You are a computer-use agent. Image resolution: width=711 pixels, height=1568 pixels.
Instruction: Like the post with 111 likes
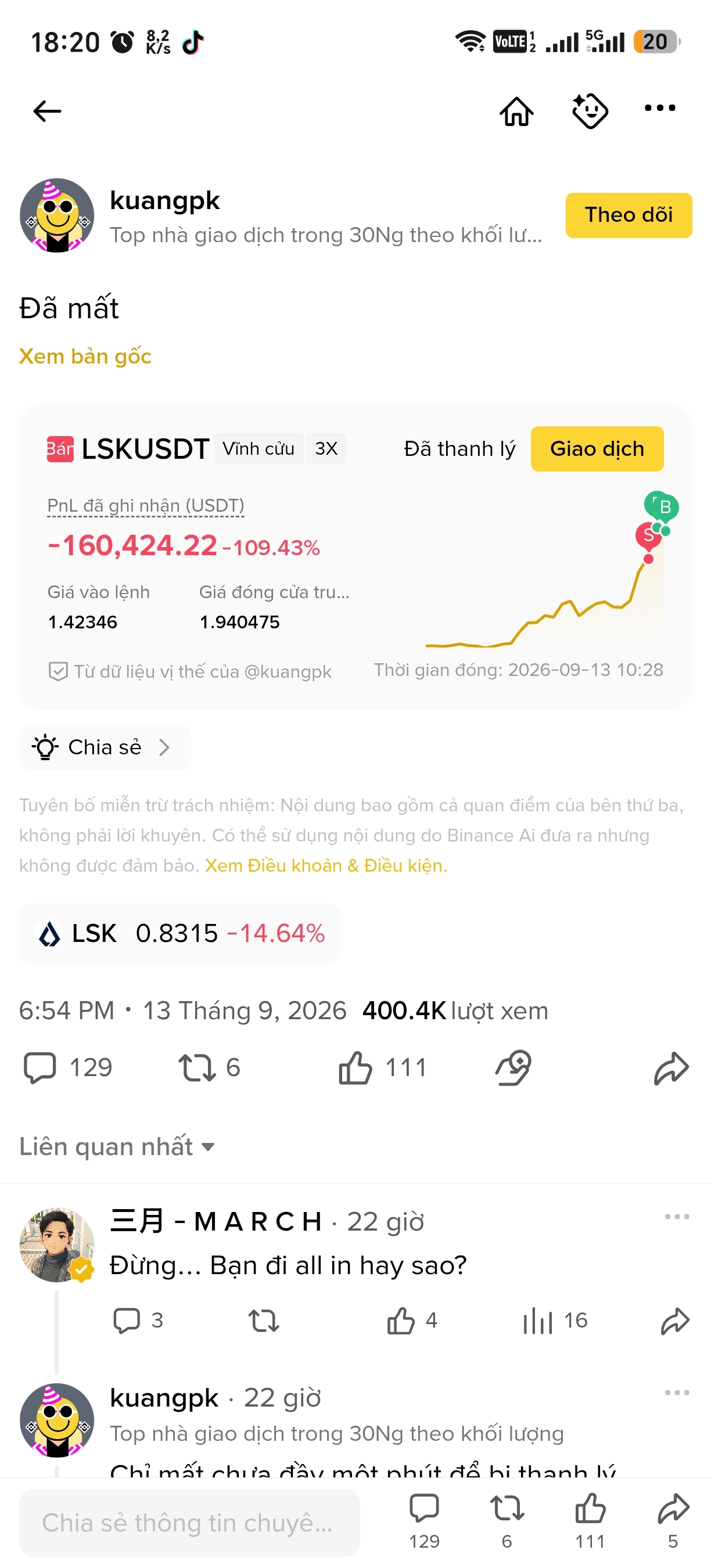tap(382, 1067)
